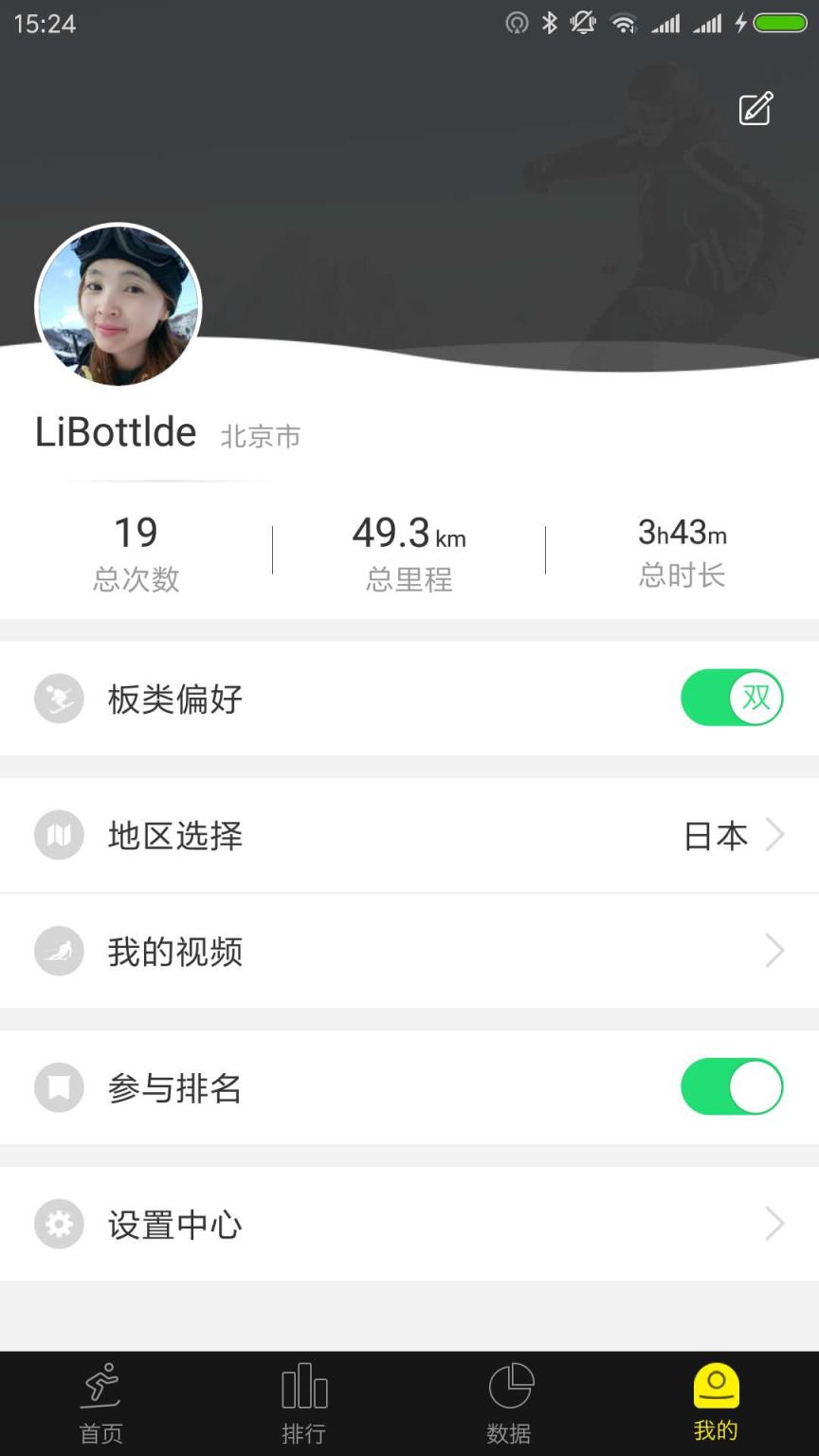Open the gear icon for 设置中心
Image resolution: width=819 pixels, height=1456 pixels.
59,1224
